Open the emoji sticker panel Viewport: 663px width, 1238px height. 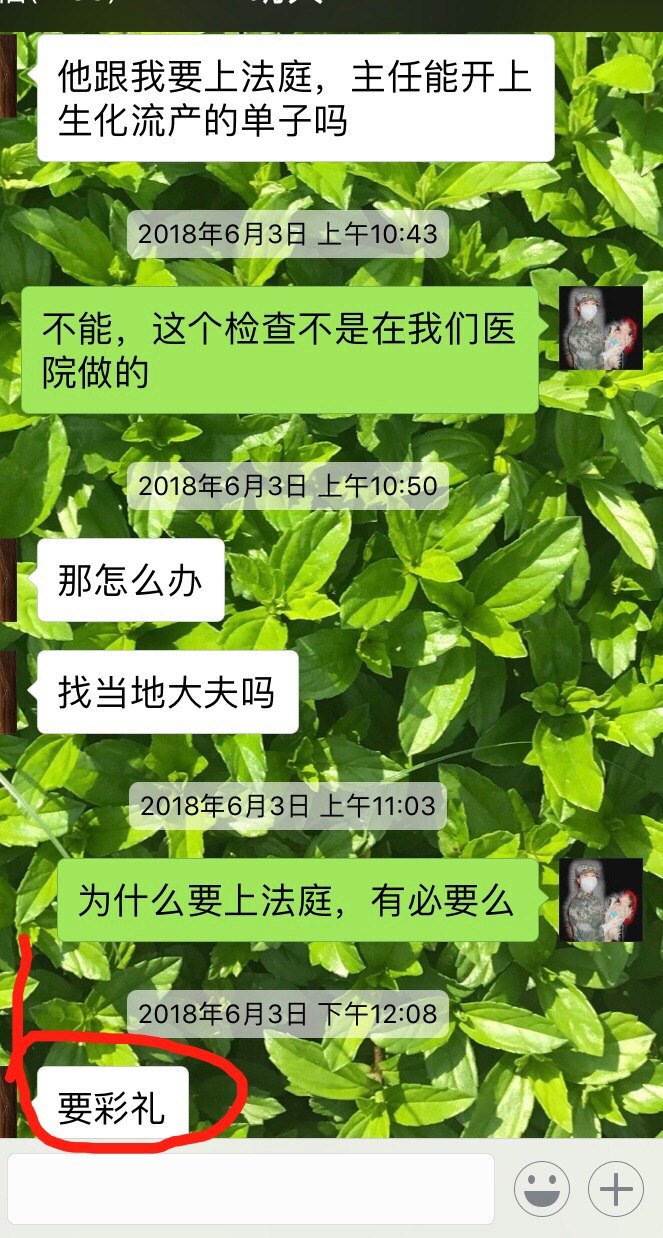click(x=542, y=1189)
